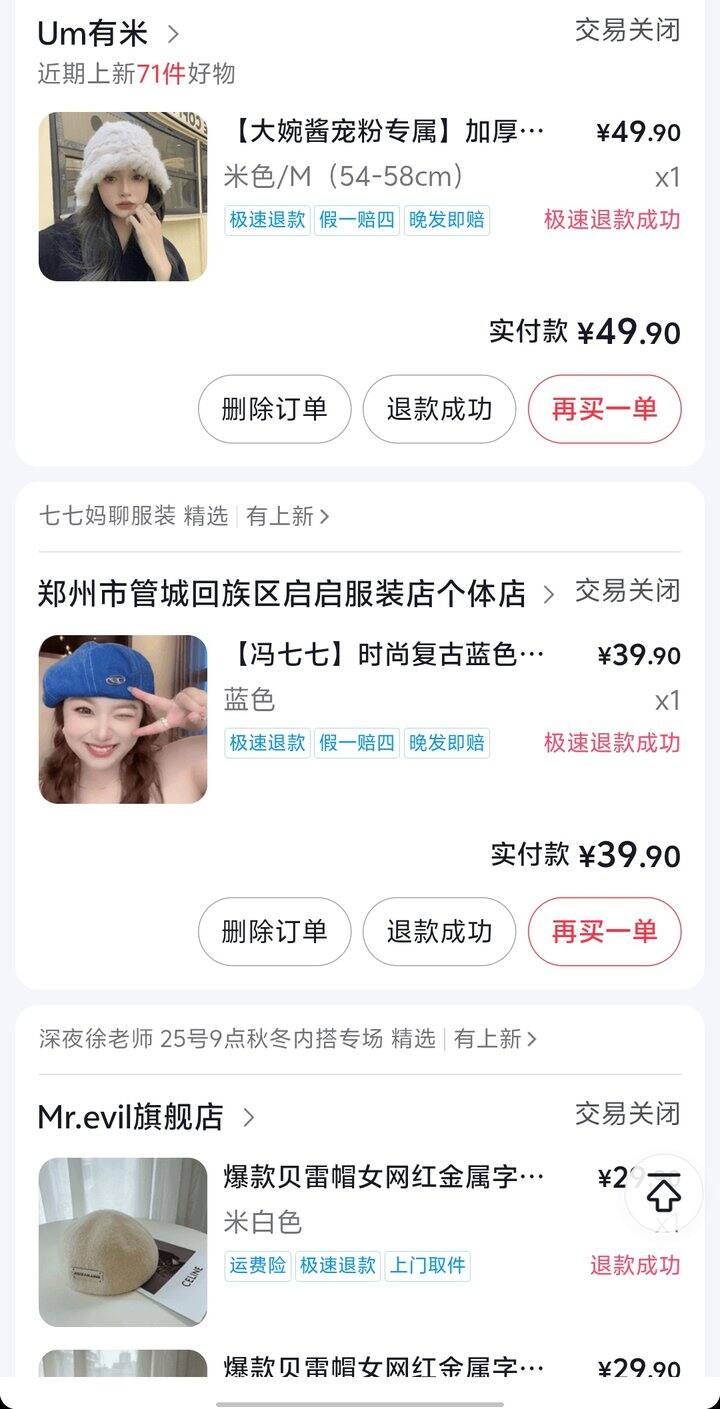Buy the beige fur hat again
Screen dimensions: 720x1409
click(x=604, y=409)
